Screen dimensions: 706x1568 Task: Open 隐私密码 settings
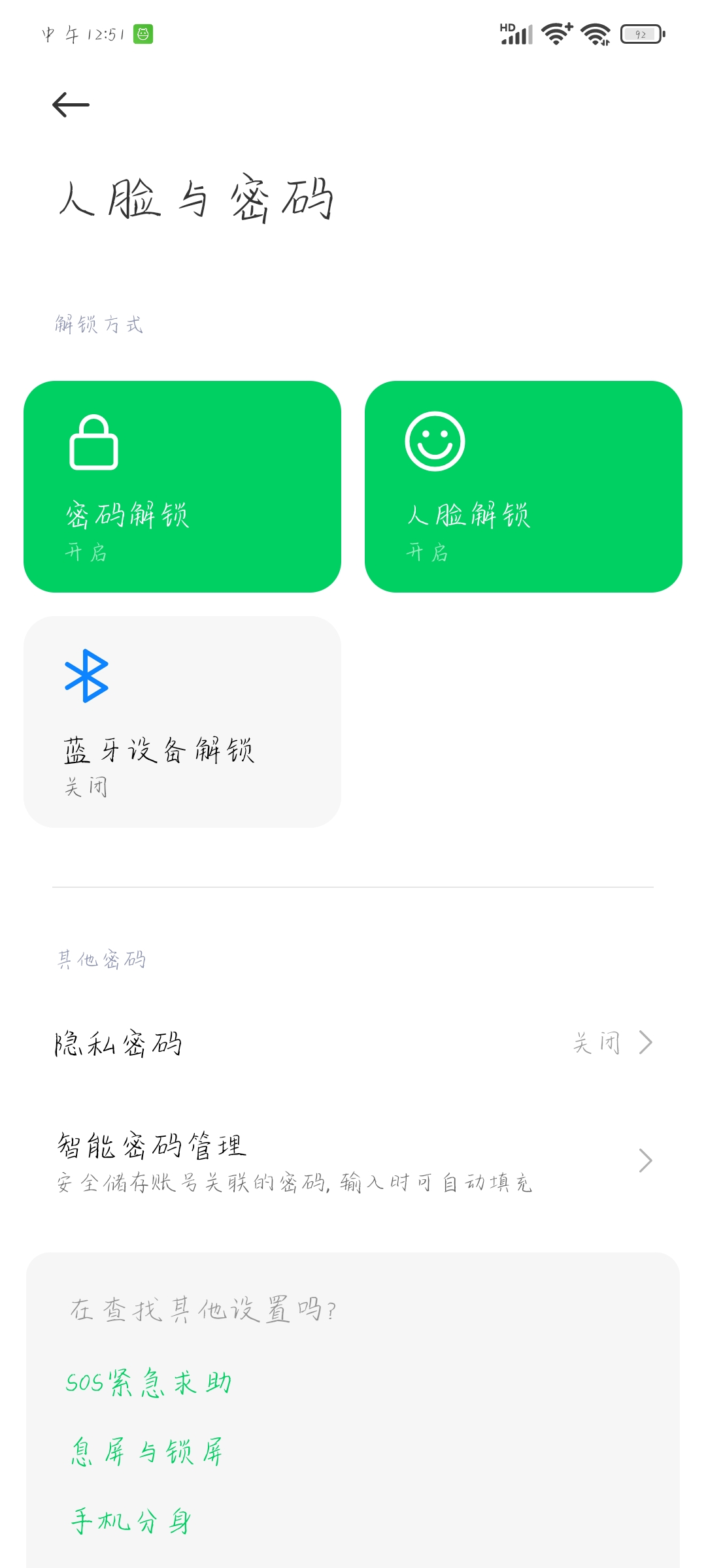(x=353, y=1043)
